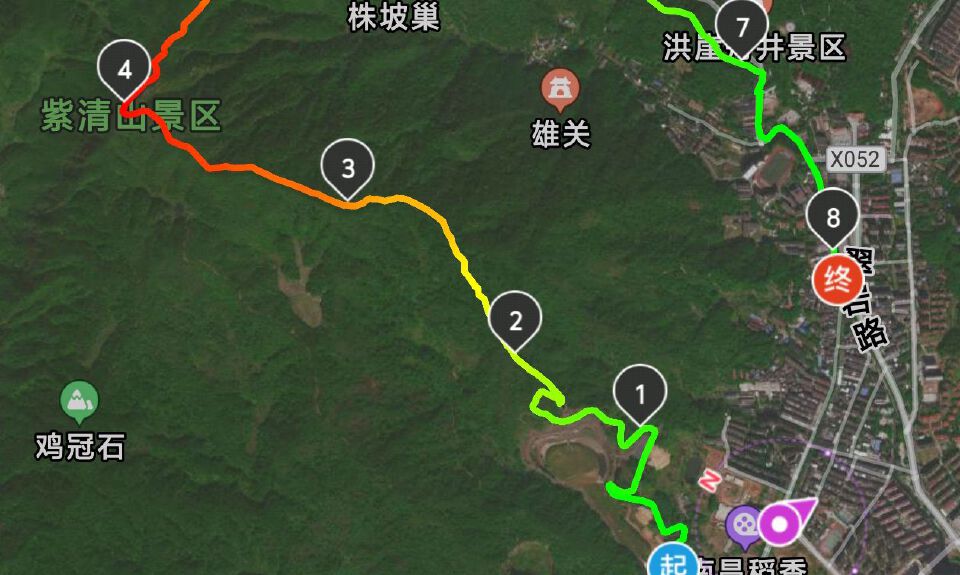Select the red 终 end point marker
This screenshot has width=960, height=575.
click(836, 279)
